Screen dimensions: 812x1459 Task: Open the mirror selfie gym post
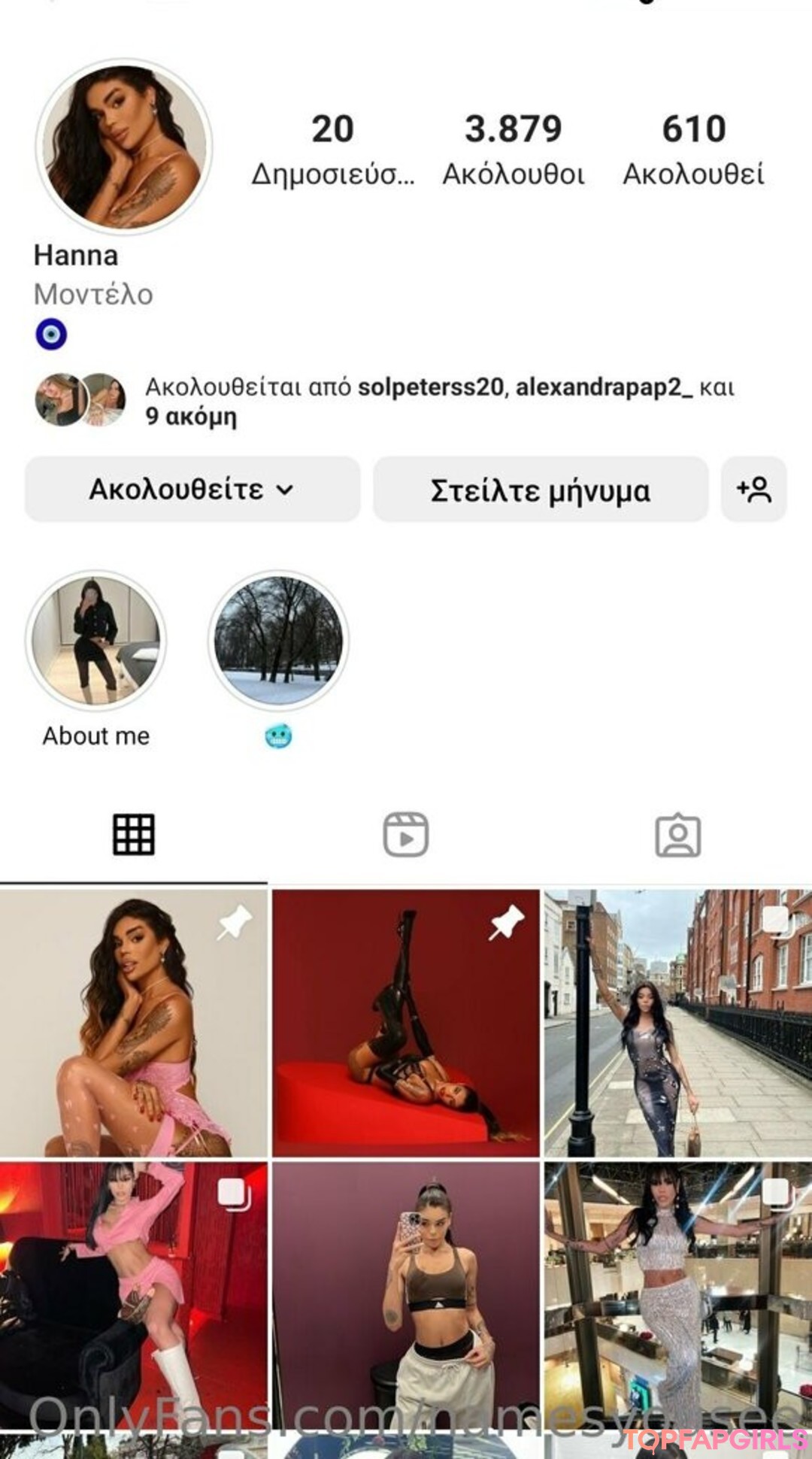[x=406, y=1294]
